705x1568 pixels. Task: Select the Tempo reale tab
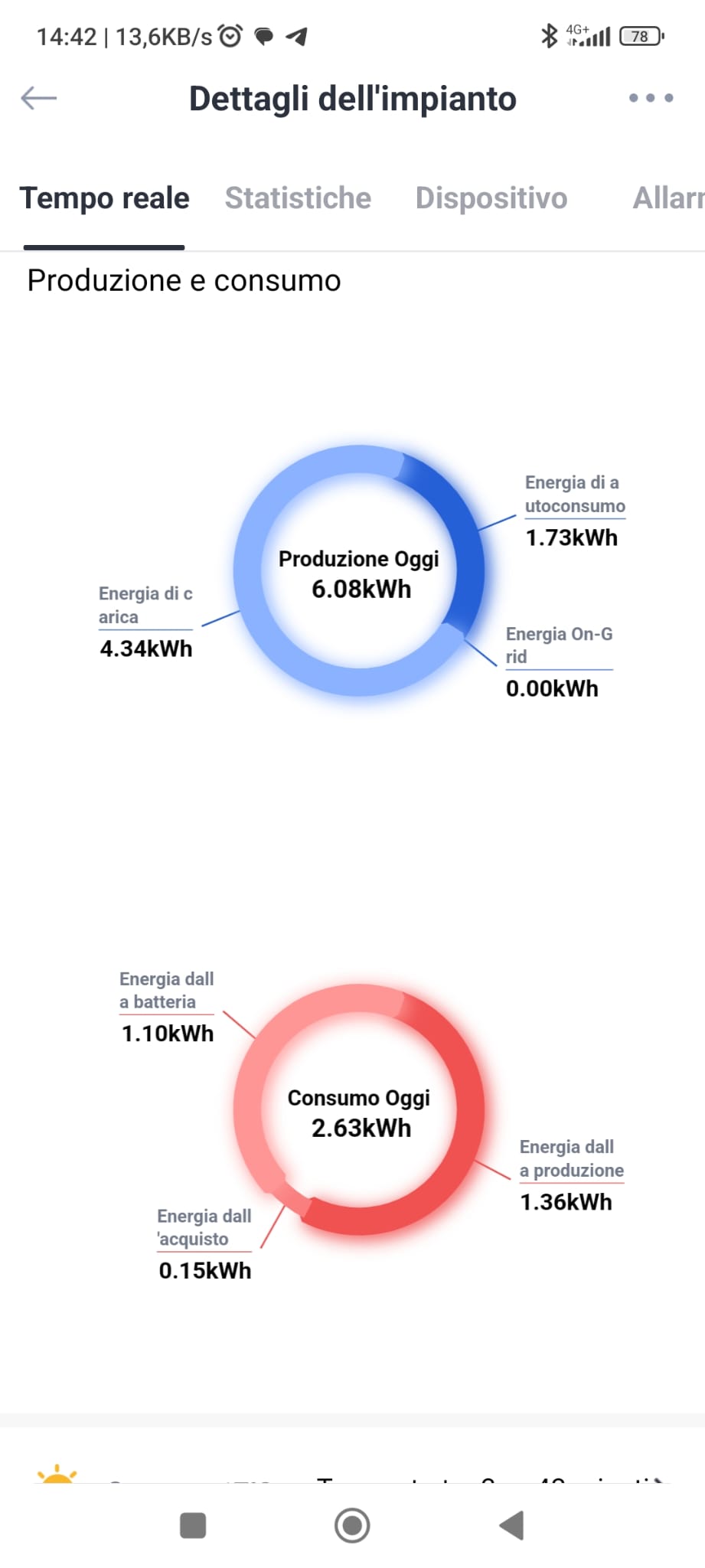coord(104,198)
